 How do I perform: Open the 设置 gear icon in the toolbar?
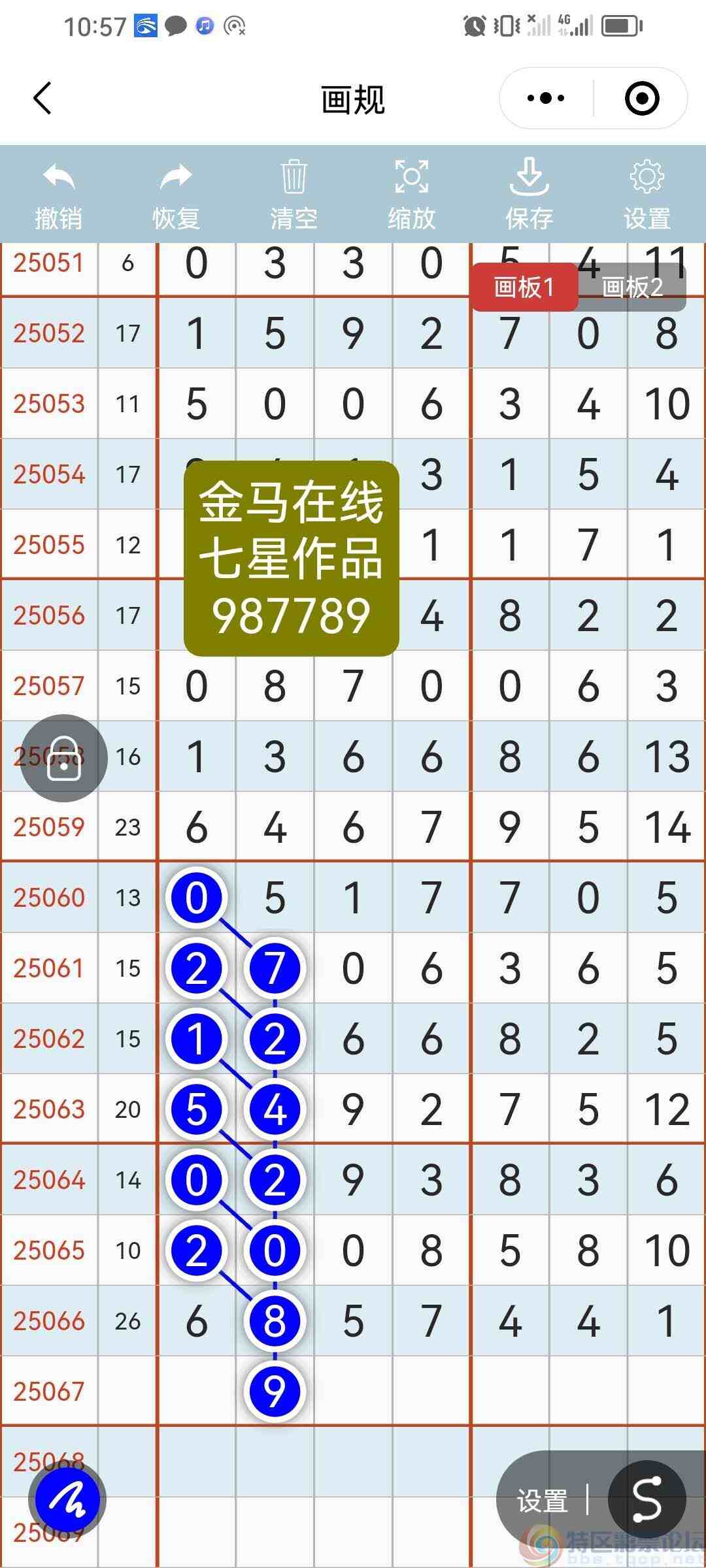(x=647, y=180)
